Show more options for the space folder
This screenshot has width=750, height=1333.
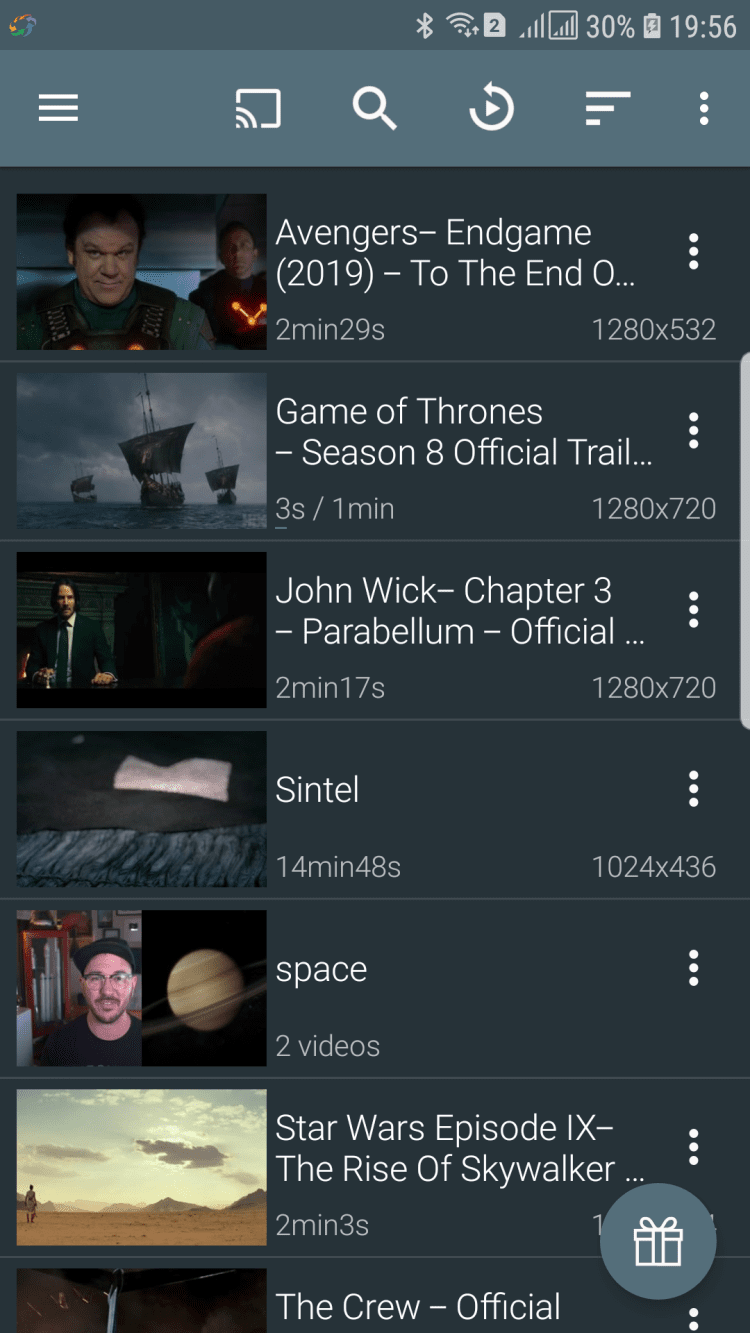click(x=693, y=968)
